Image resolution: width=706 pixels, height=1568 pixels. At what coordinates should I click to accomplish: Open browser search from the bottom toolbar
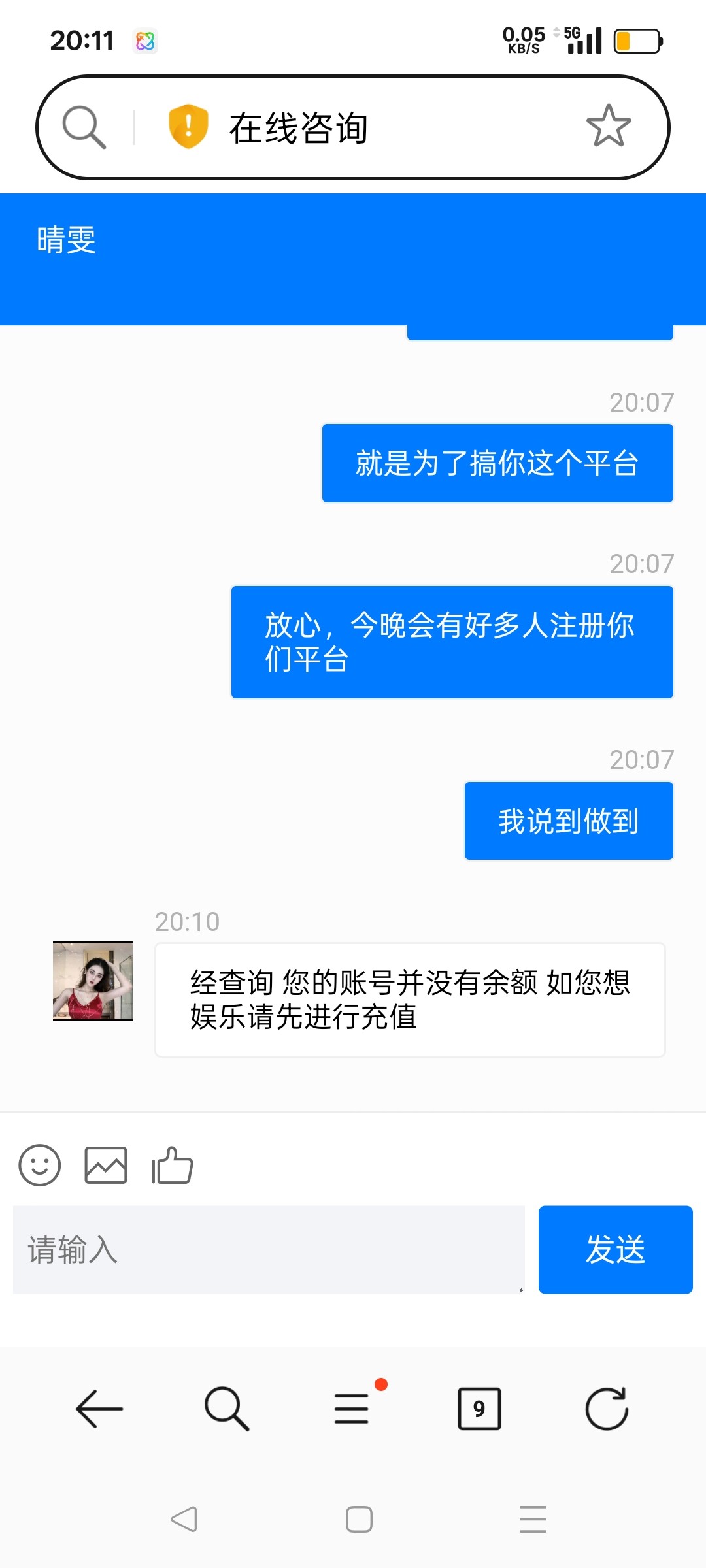point(226,1409)
